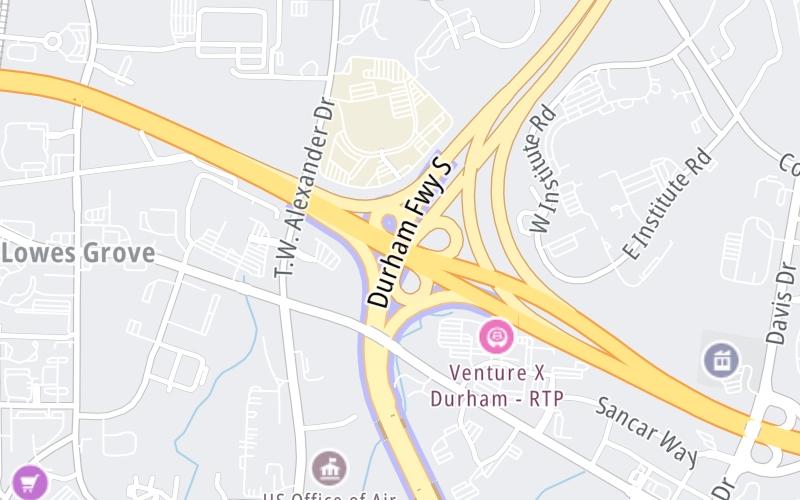The width and height of the screenshot is (800, 500).
Task: Select the US Office of Air building marker
Action: click(328, 467)
